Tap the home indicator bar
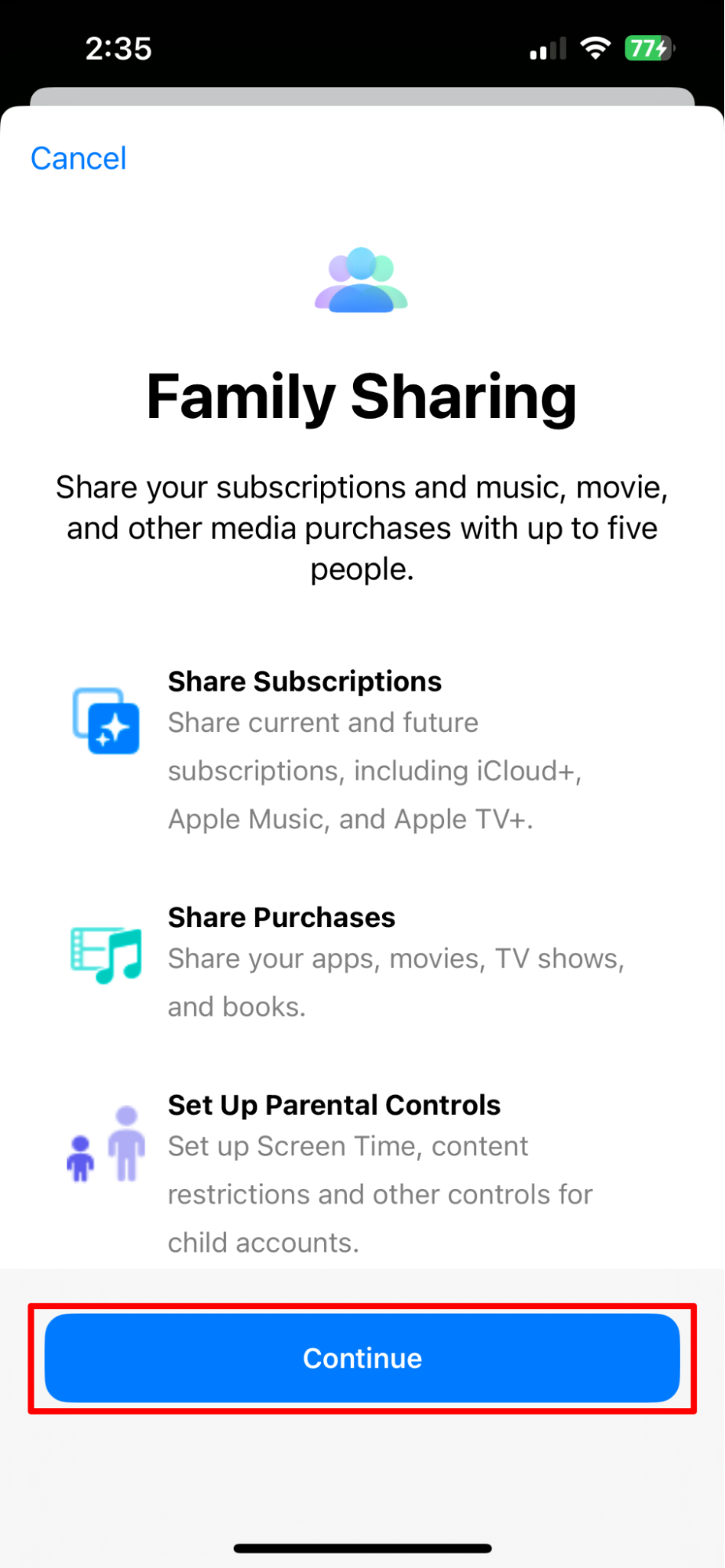 pyautogui.click(x=362, y=1547)
